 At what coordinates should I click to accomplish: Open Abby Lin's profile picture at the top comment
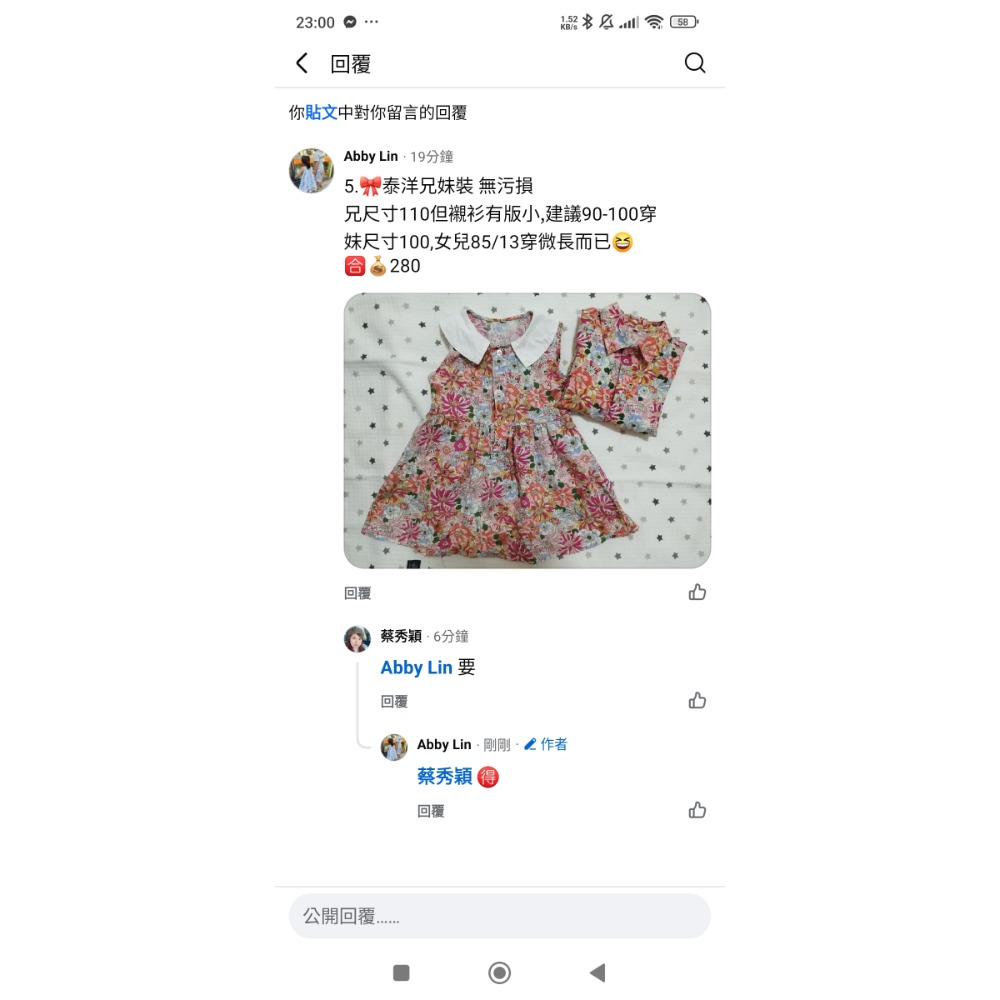[311, 171]
